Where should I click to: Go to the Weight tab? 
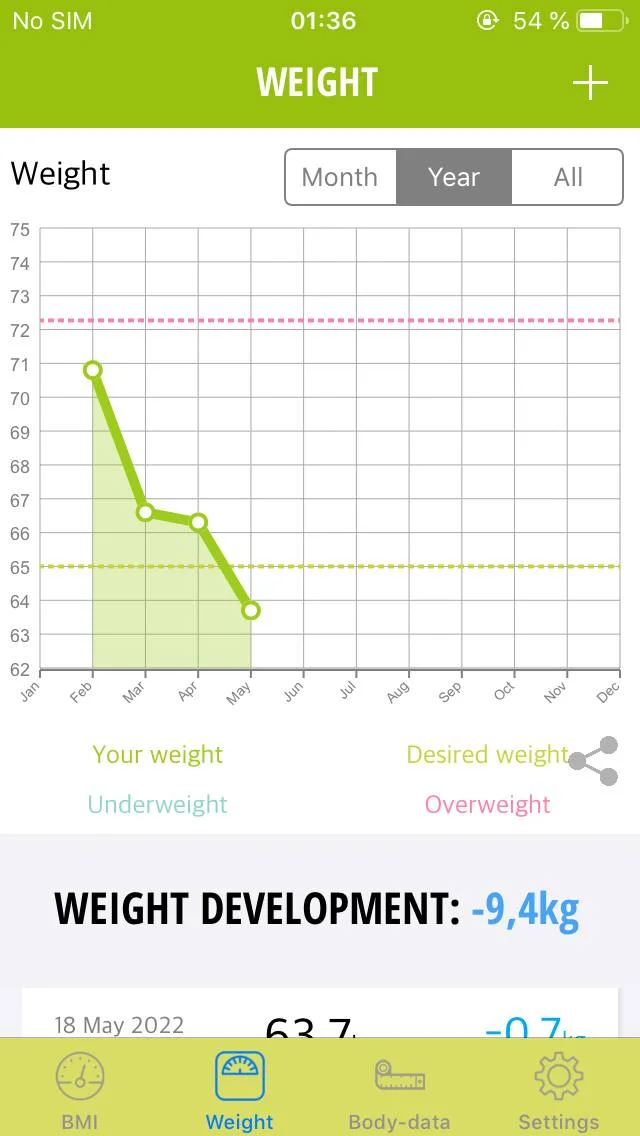(x=240, y=1088)
